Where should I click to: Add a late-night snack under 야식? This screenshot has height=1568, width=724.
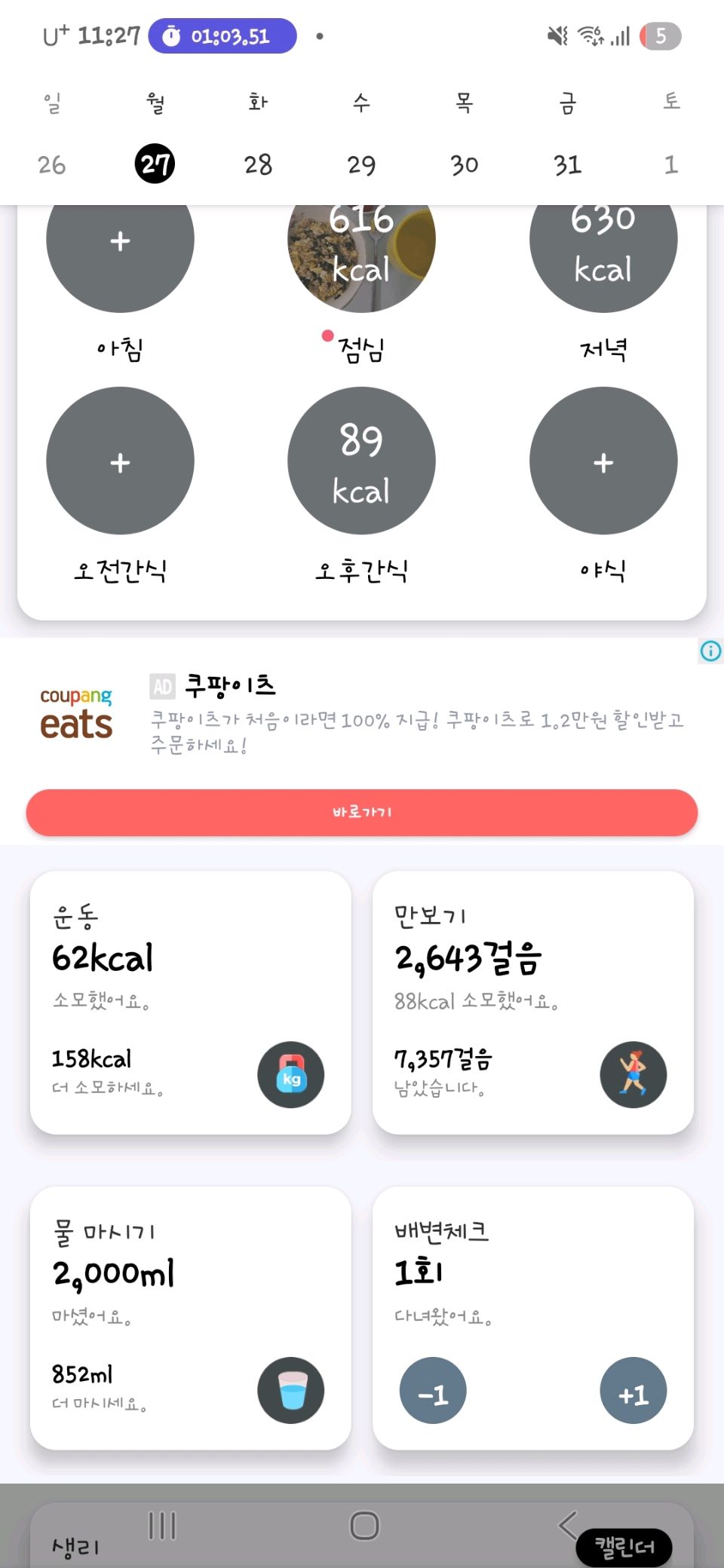603,461
